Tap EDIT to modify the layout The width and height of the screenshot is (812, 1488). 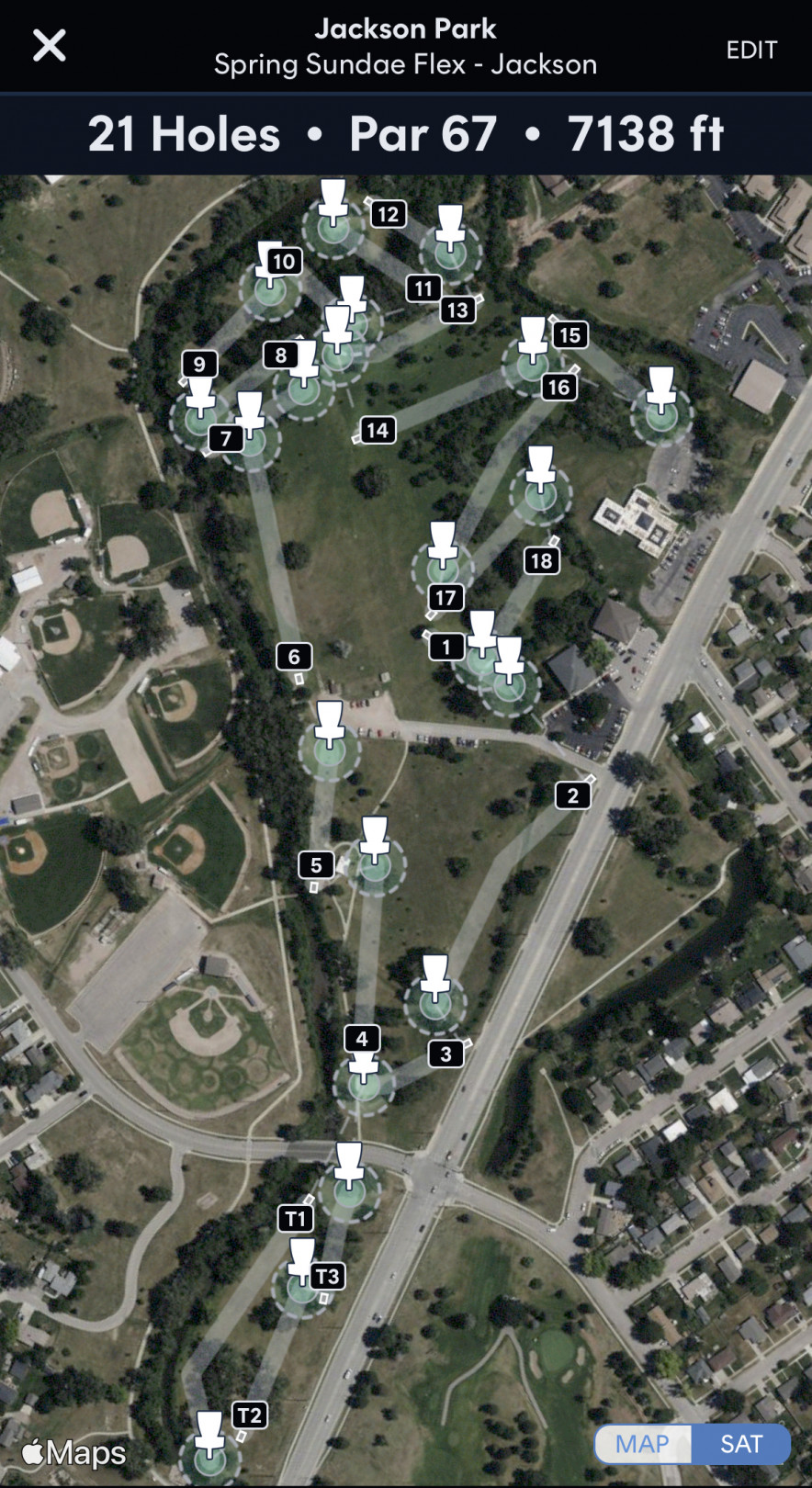pyautogui.click(x=751, y=50)
